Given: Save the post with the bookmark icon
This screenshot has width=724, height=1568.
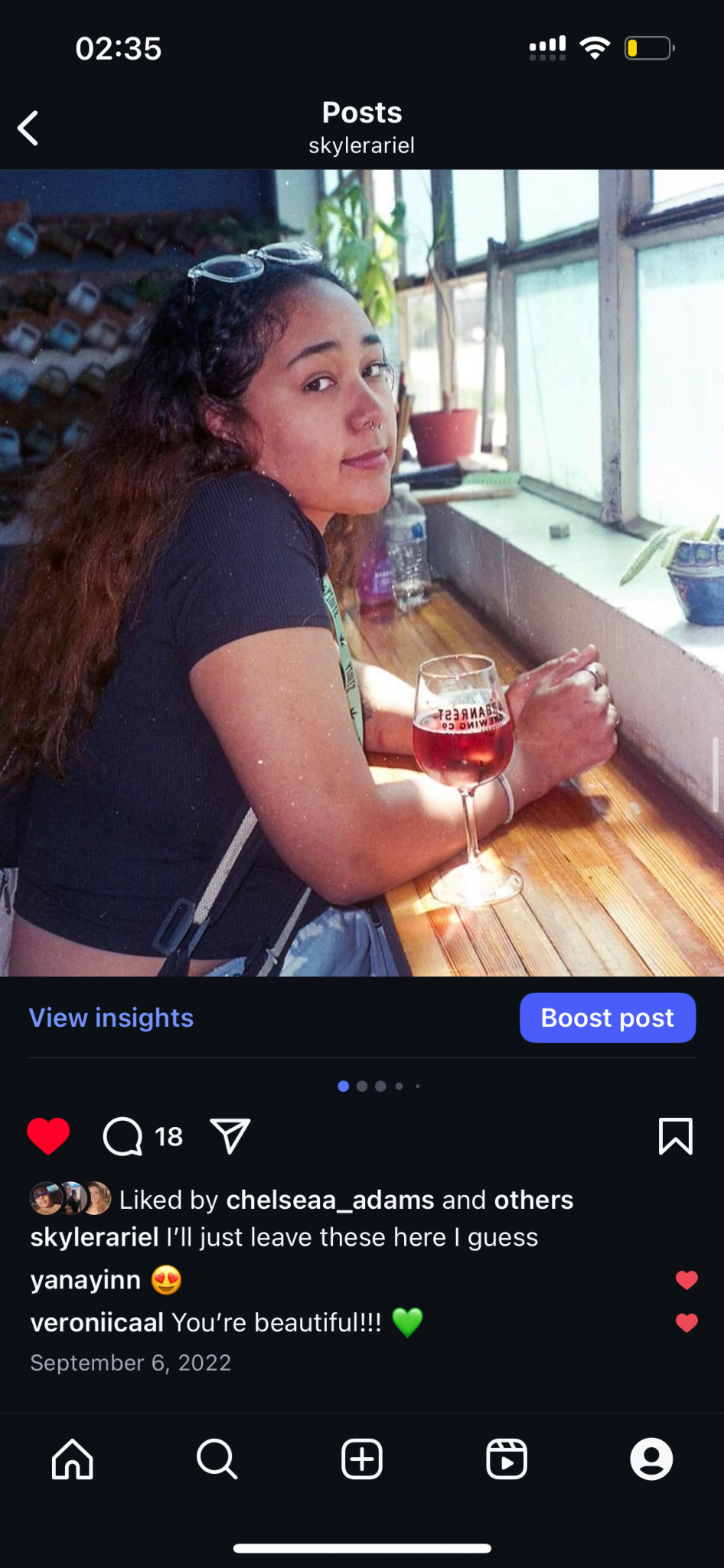Looking at the screenshot, I should pyautogui.click(x=675, y=1136).
